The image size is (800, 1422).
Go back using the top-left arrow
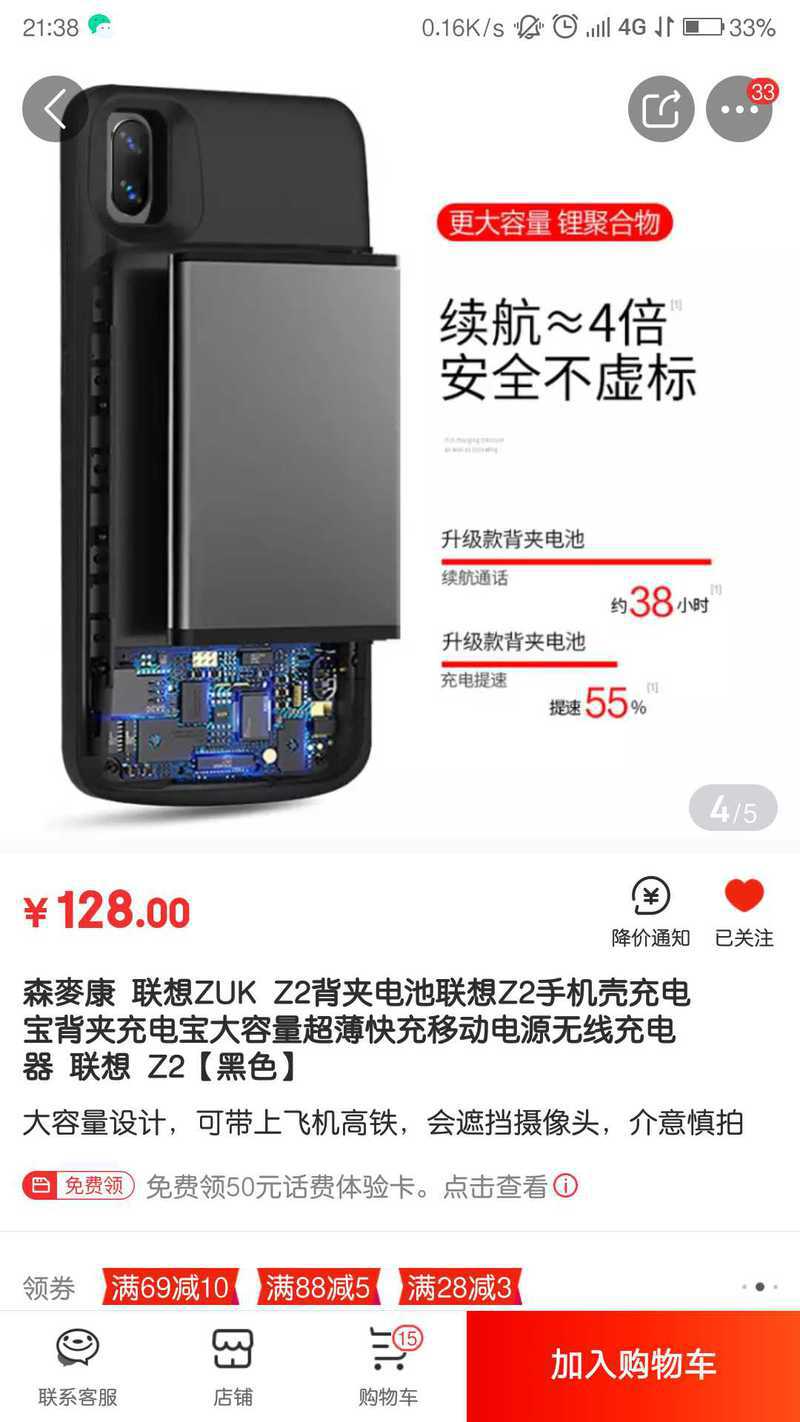coord(54,108)
